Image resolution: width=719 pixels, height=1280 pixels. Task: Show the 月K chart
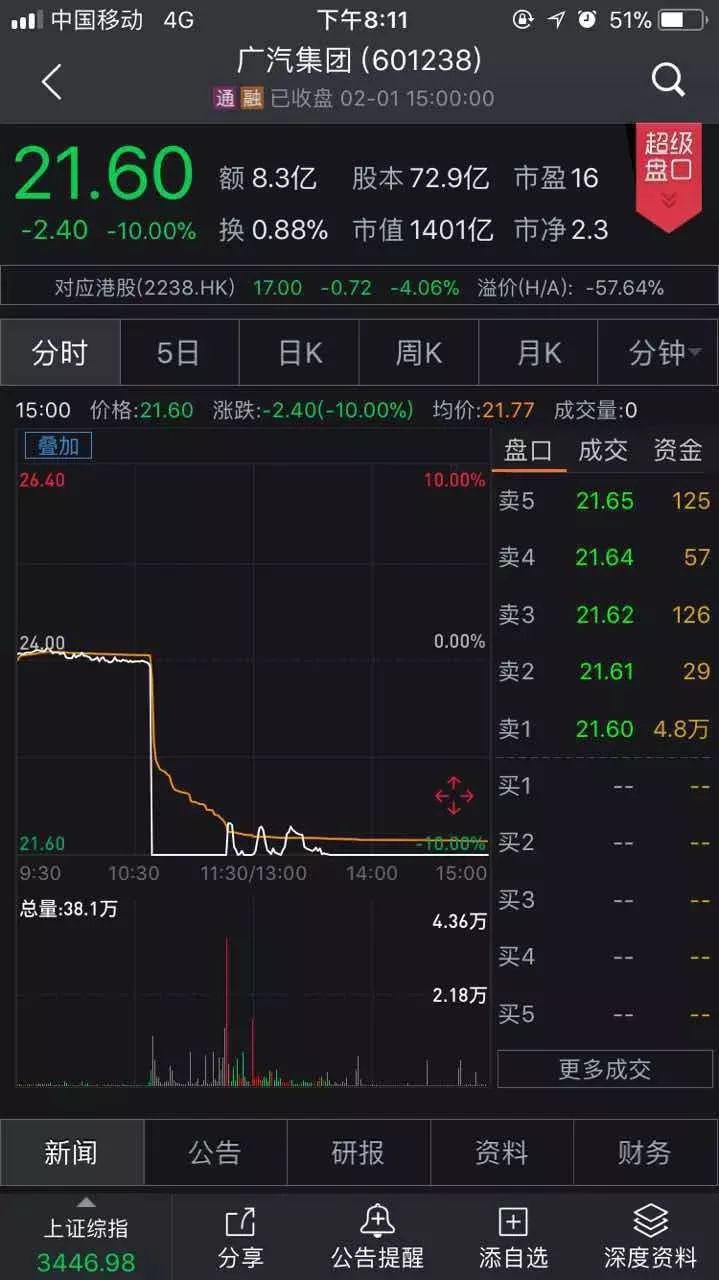click(538, 353)
